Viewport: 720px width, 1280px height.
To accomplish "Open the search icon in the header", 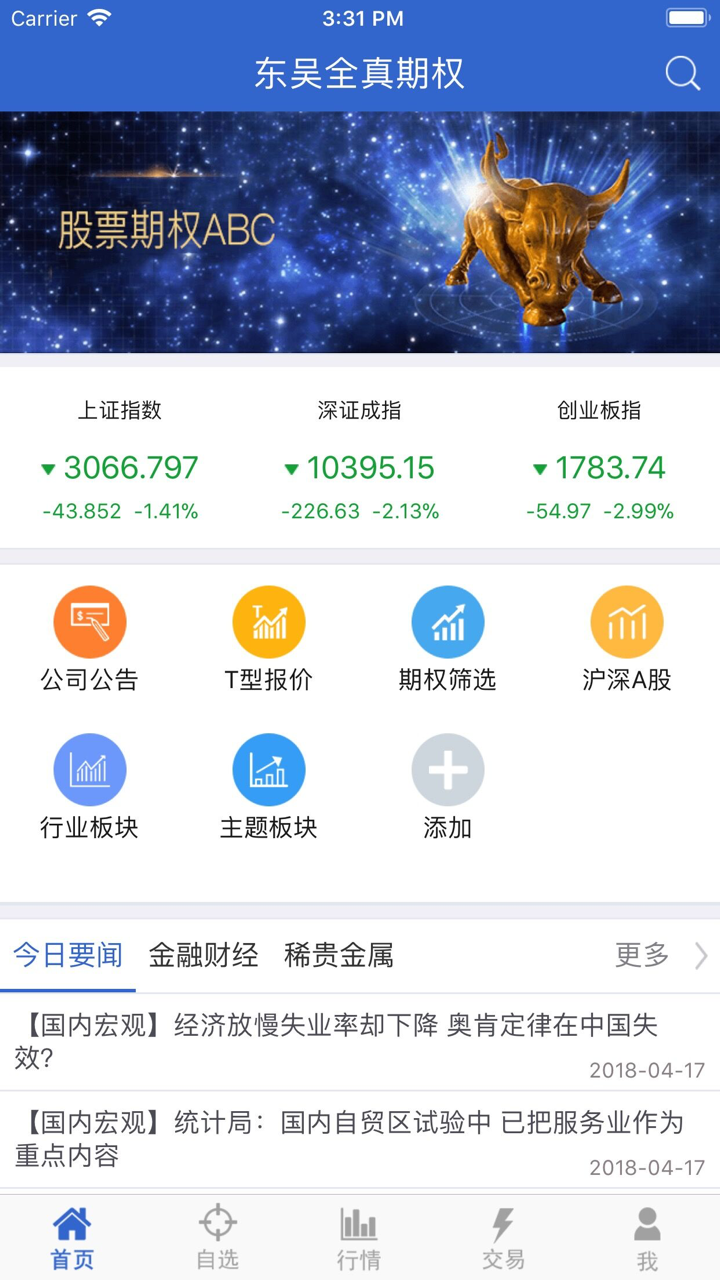I will click(x=682, y=74).
